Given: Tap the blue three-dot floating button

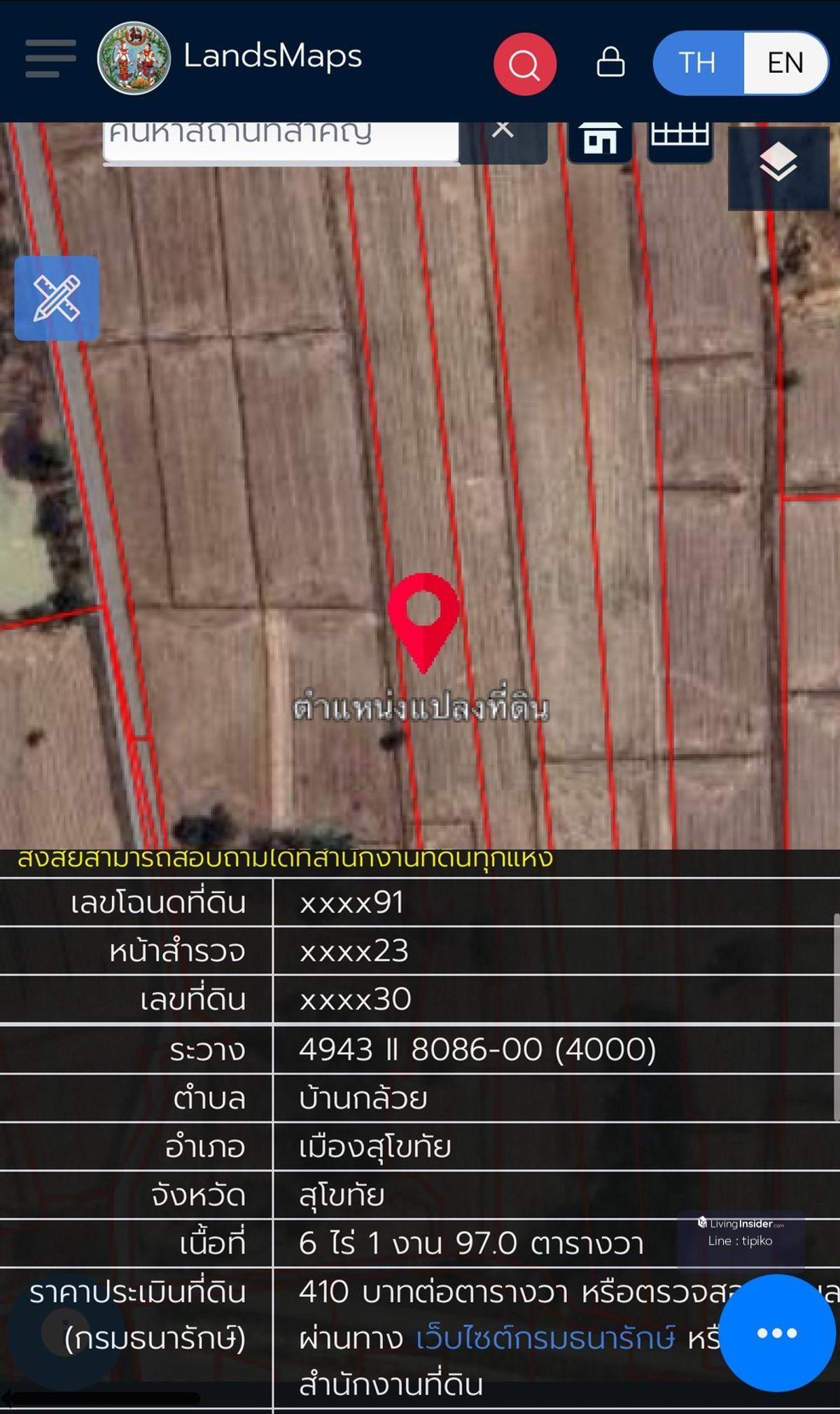Looking at the screenshot, I should (x=777, y=1333).
